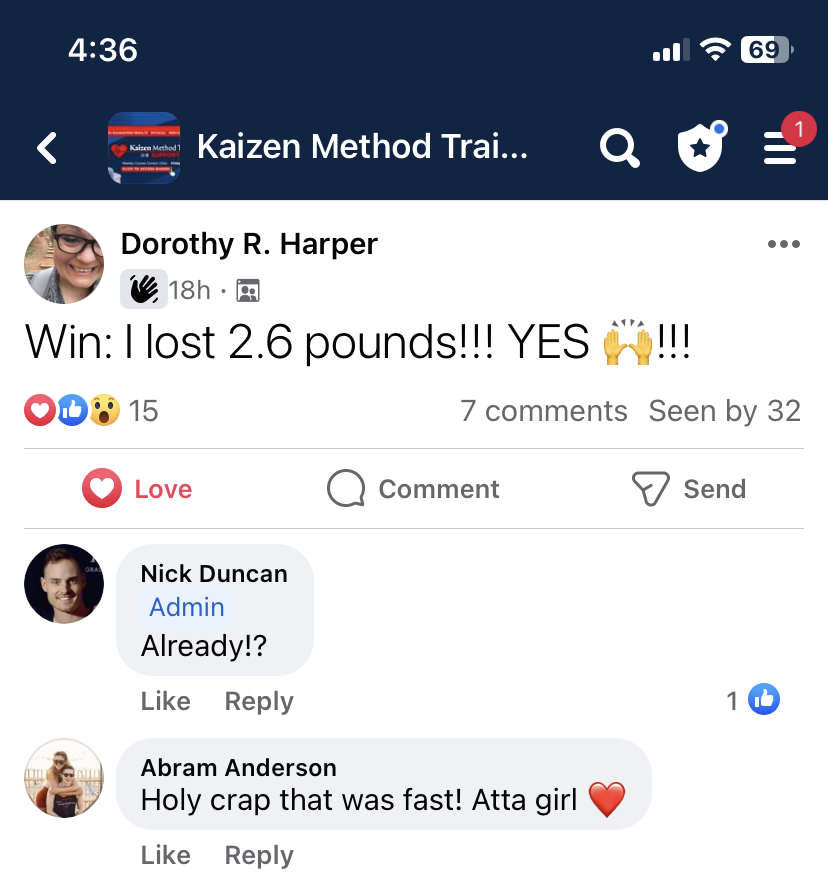Toggle the Love reaction on the post
This screenshot has height=883, width=828.
[137, 489]
